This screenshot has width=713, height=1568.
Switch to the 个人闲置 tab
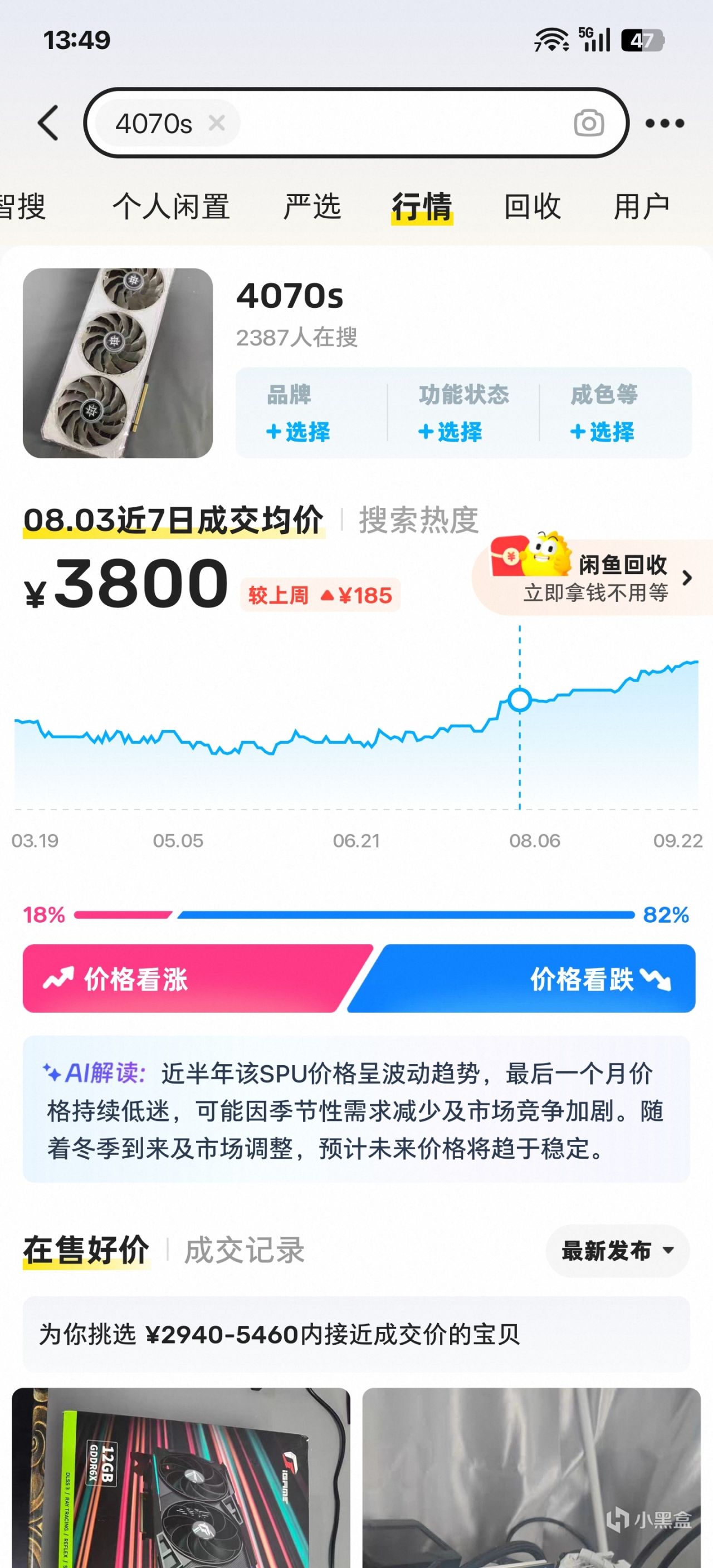pyautogui.click(x=171, y=207)
